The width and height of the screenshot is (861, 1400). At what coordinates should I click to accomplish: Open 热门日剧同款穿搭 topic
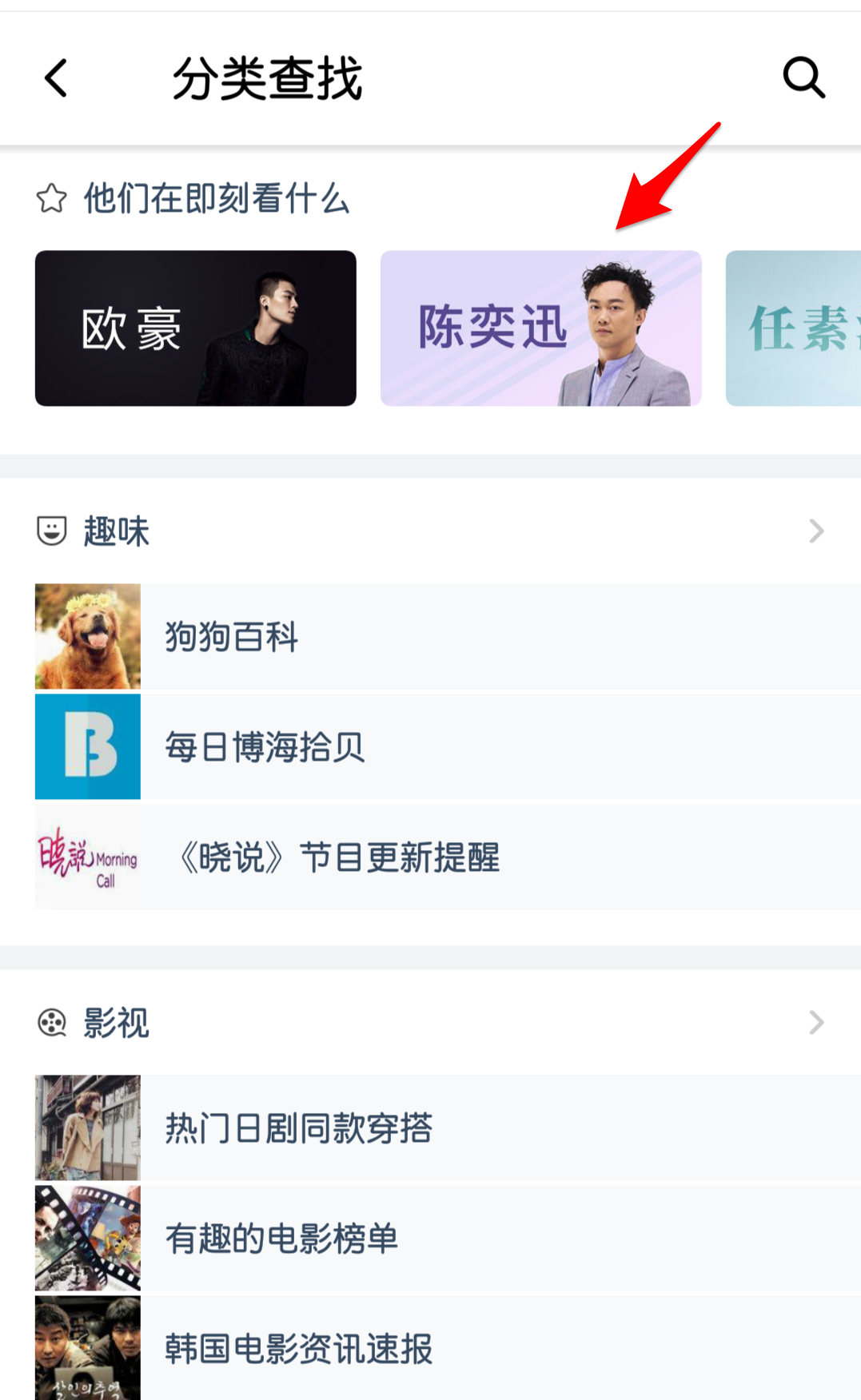click(448, 1128)
